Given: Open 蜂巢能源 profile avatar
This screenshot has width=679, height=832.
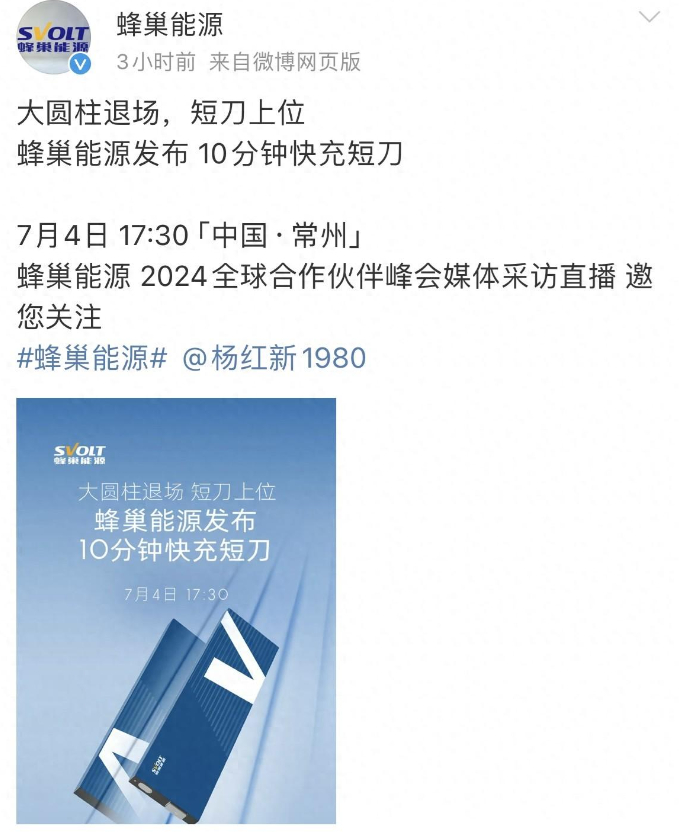Looking at the screenshot, I should pyautogui.click(x=53, y=38).
